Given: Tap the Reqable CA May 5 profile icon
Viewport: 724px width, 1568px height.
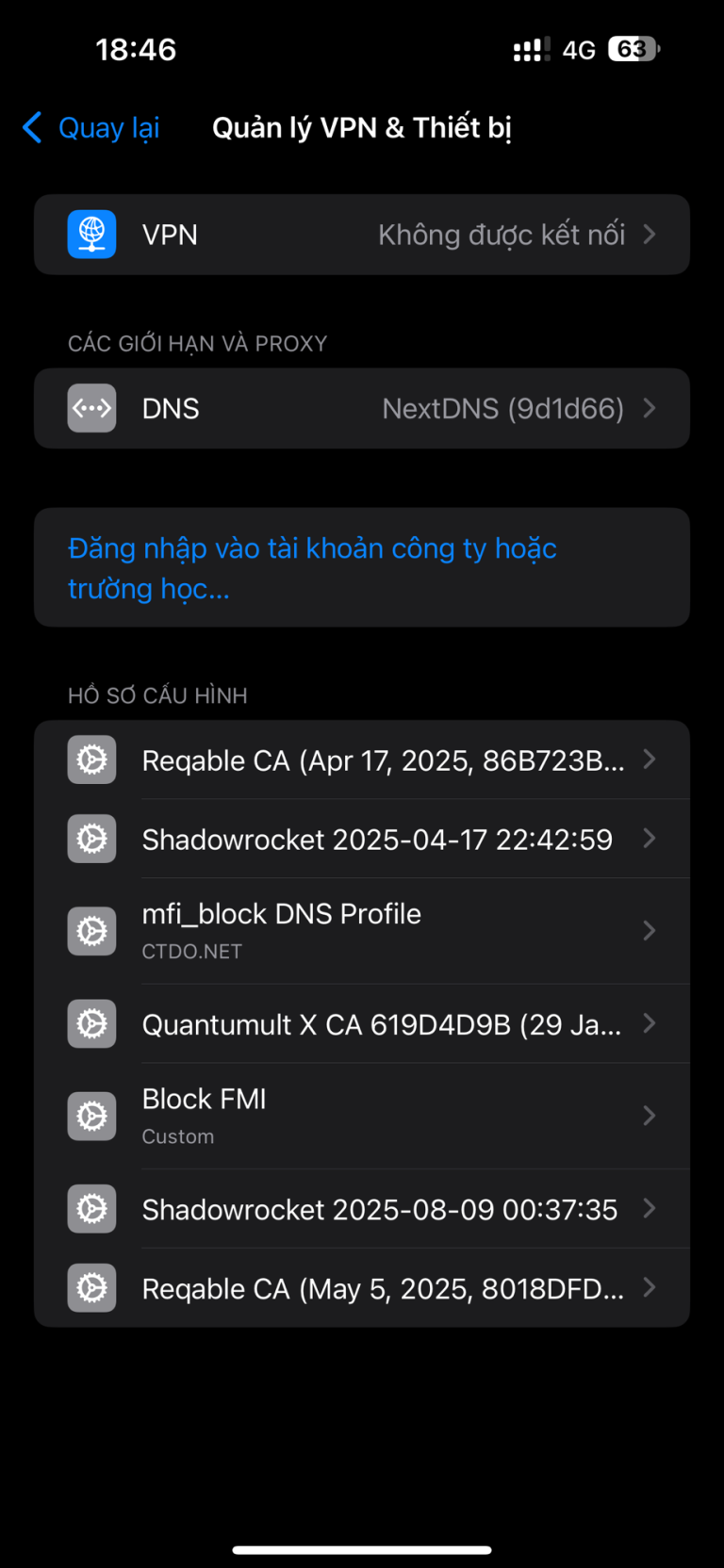Looking at the screenshot, I should (90, 1287).
